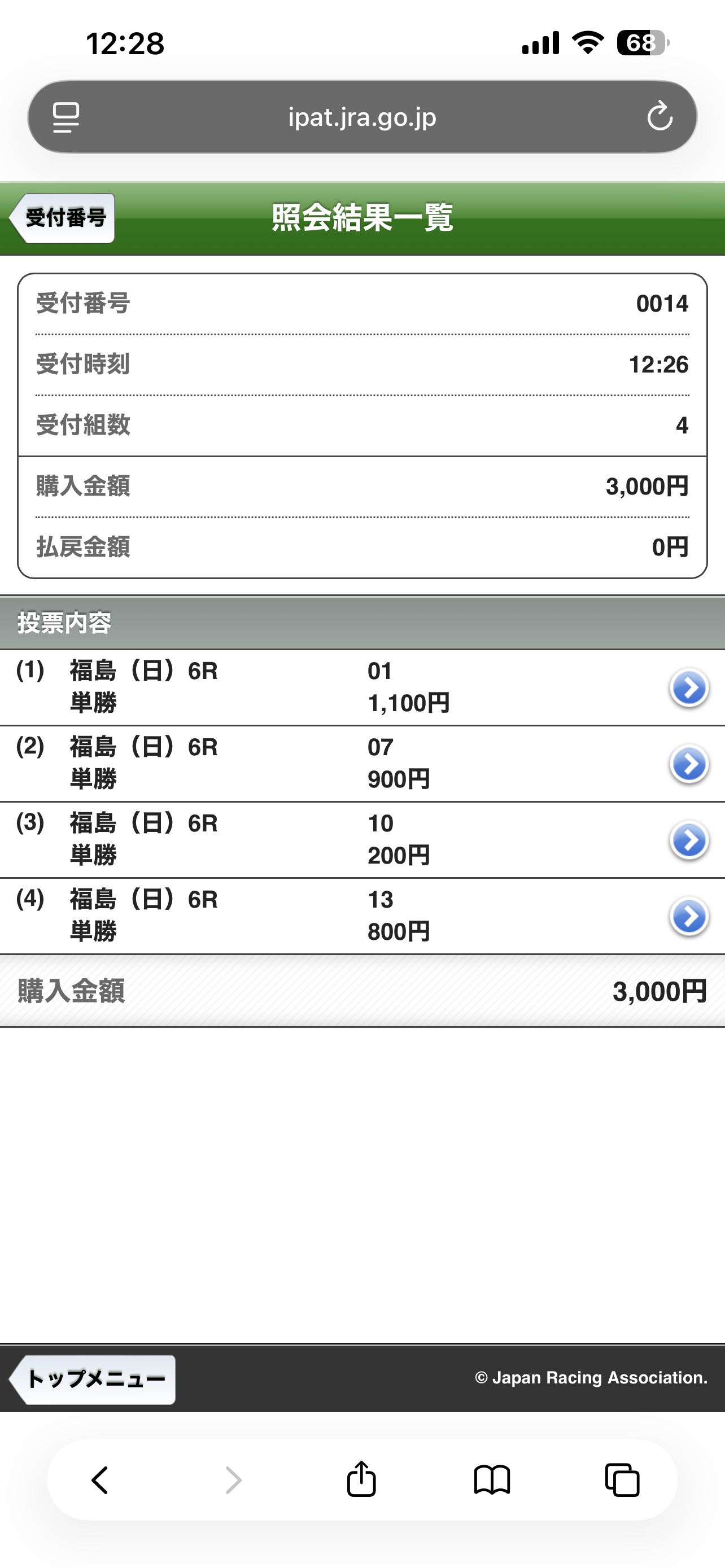Viewport: 725px width, 1568px height.
Task: Show open Safari tabs
Action: (x=622, y=1480)
